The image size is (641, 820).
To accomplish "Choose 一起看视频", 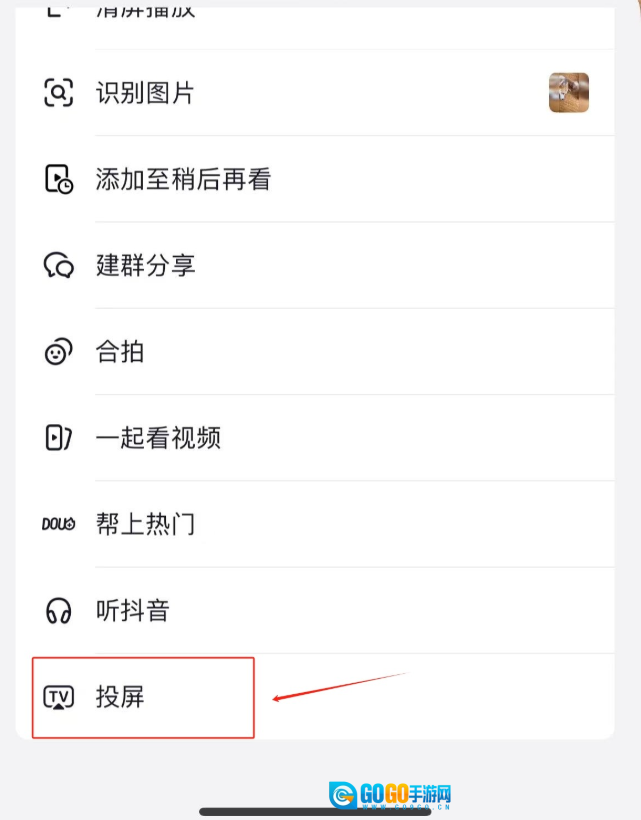I will [x=158, y=438].
